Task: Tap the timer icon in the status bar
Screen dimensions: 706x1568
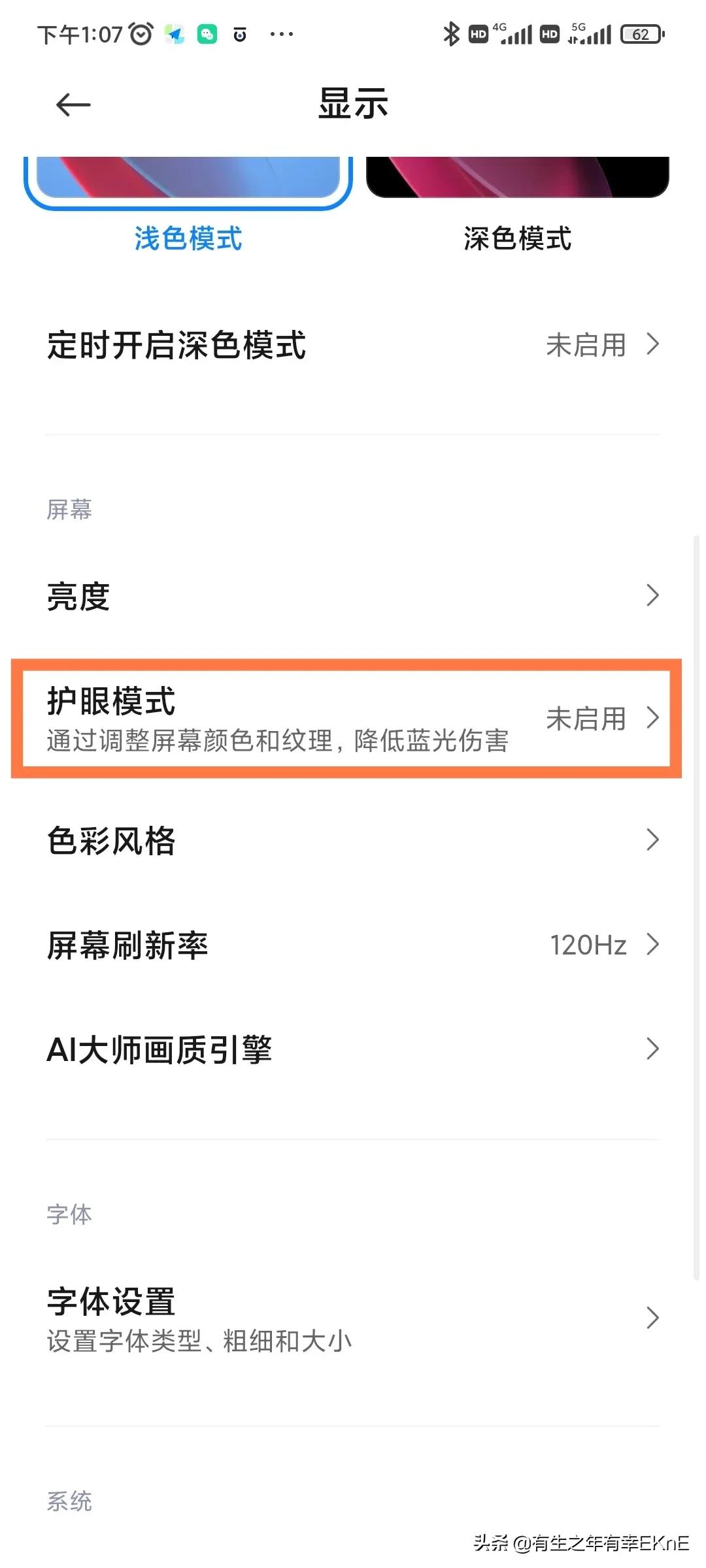Action: (x=240, y=34)
